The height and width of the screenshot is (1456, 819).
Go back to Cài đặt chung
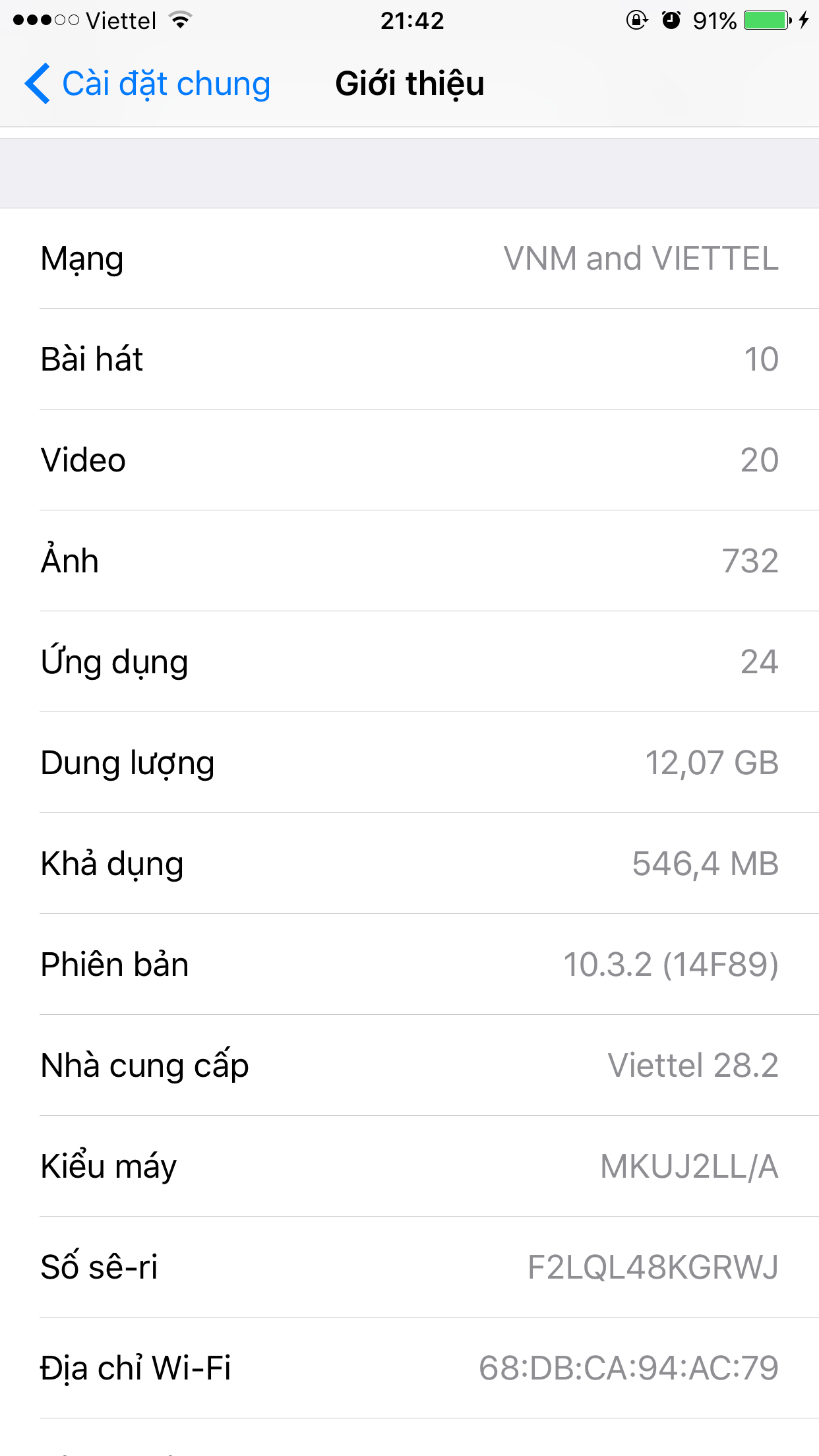coord(148,84)
